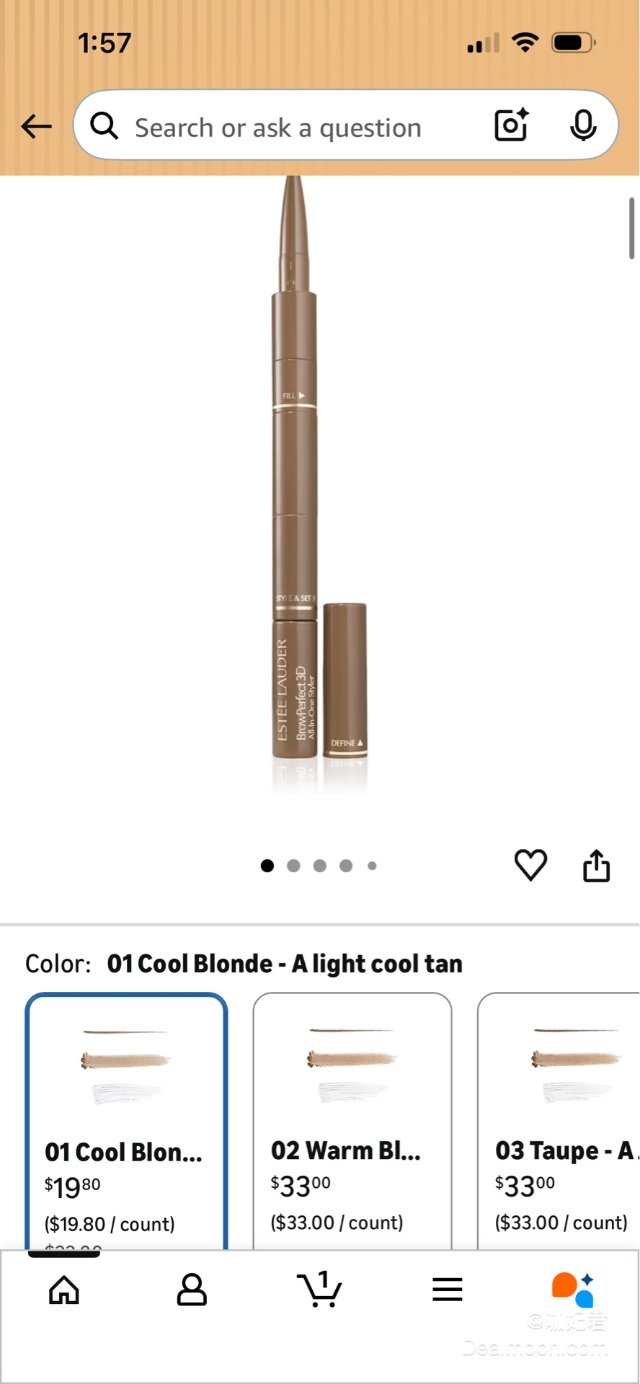
Task: Open camera lens search
Action: (x=511, y=126)
